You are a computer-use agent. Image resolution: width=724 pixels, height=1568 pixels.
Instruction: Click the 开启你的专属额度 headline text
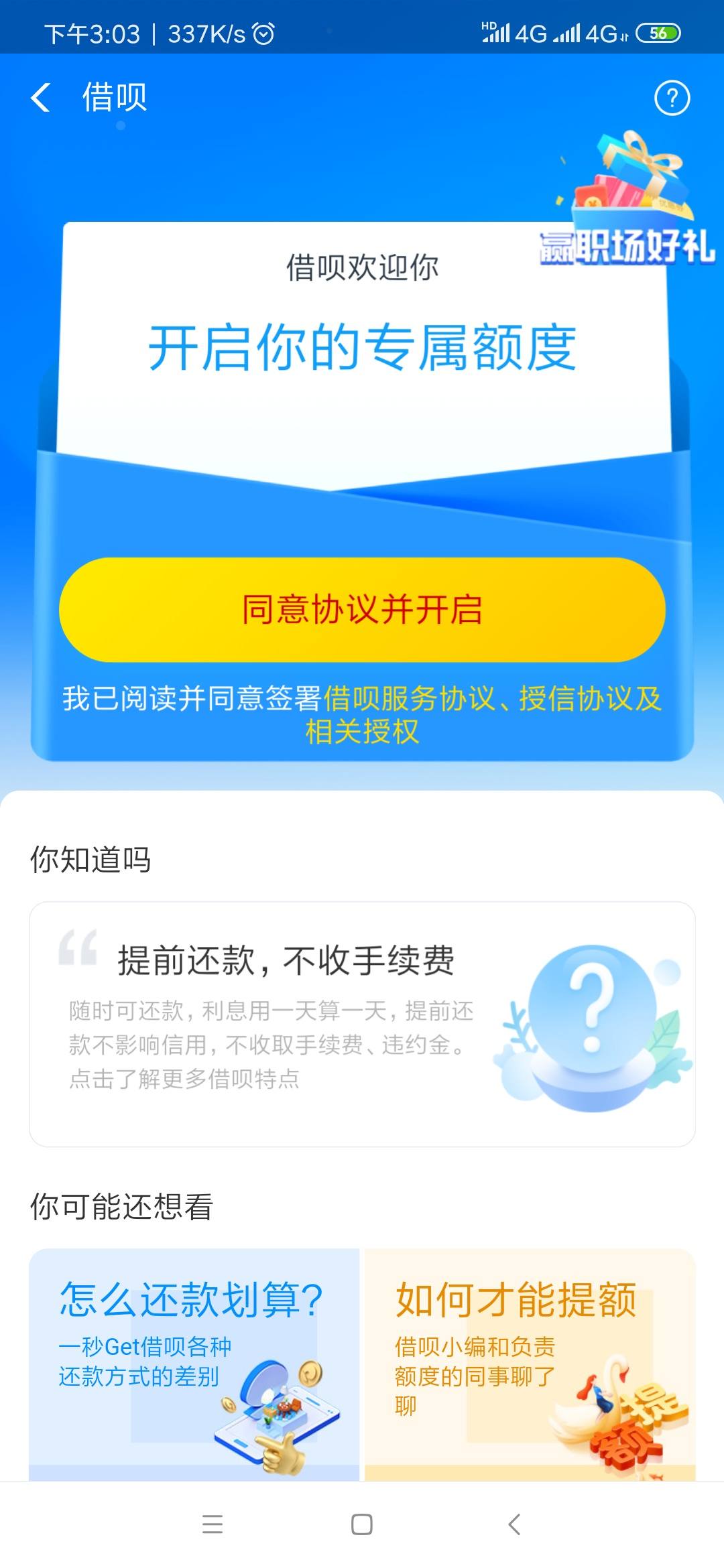tap(362, 348)
